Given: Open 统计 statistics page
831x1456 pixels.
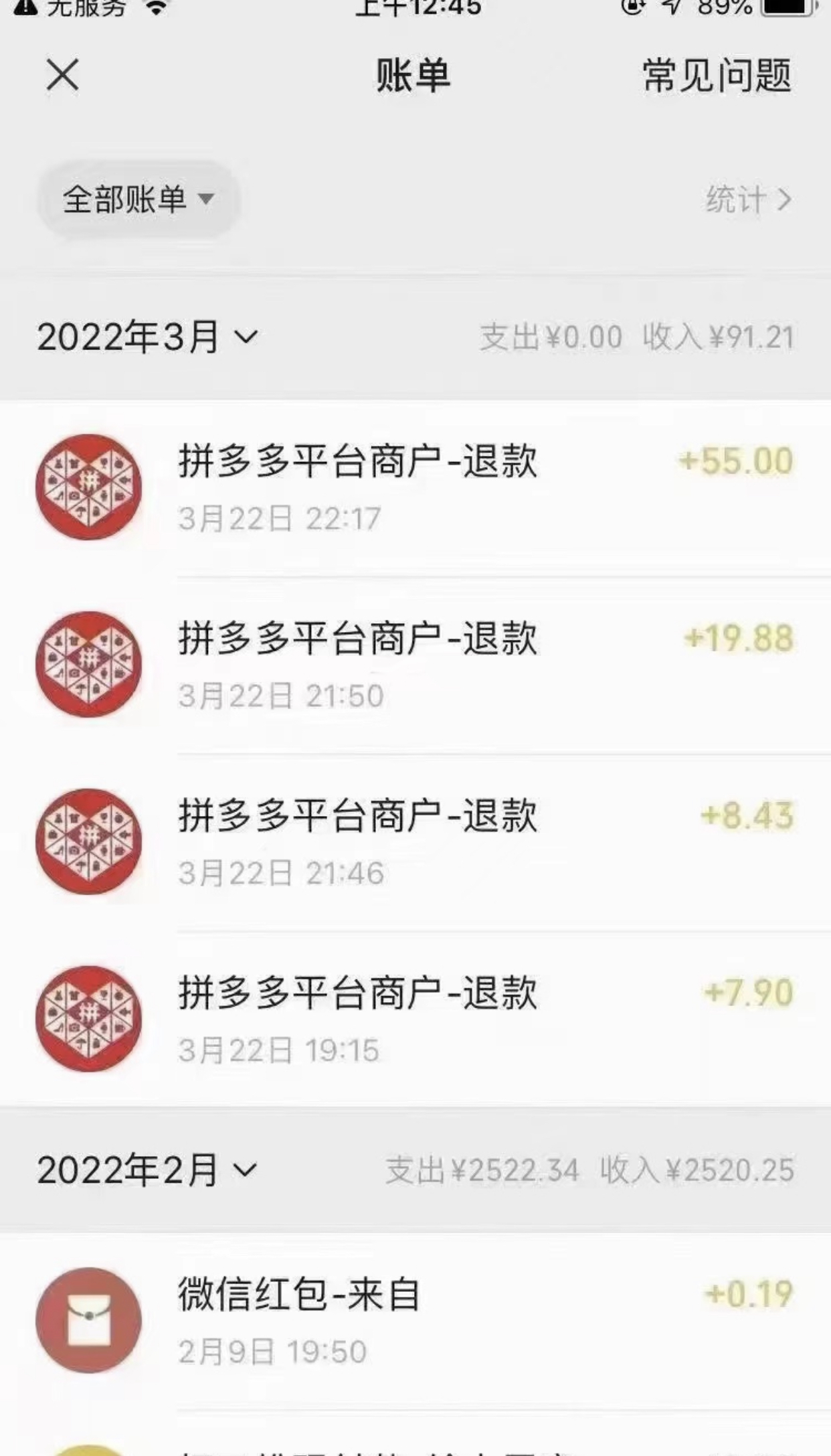Looking at the screenshot, I should [x=748, y=199].
